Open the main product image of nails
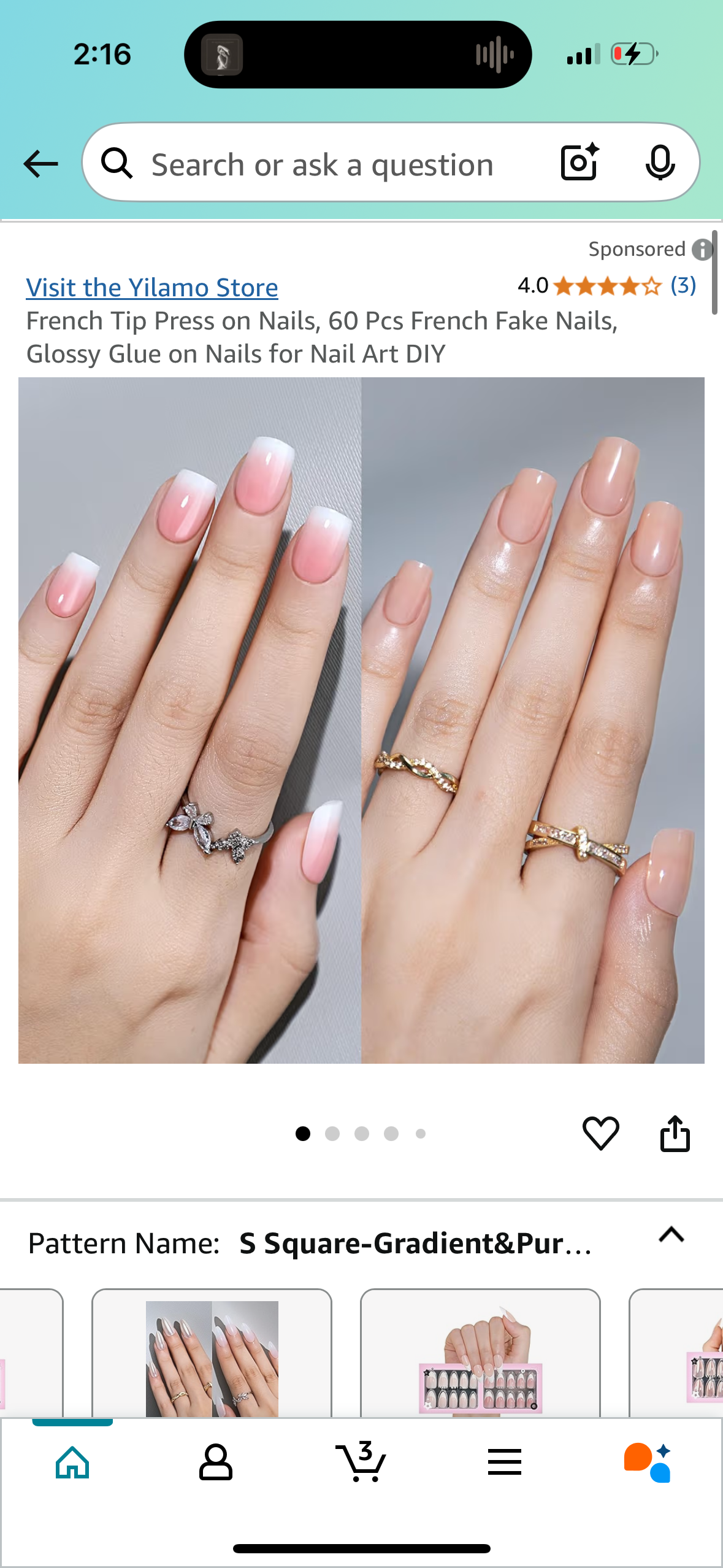Screen dimensions: 723x1568 [x=361, y=720]
